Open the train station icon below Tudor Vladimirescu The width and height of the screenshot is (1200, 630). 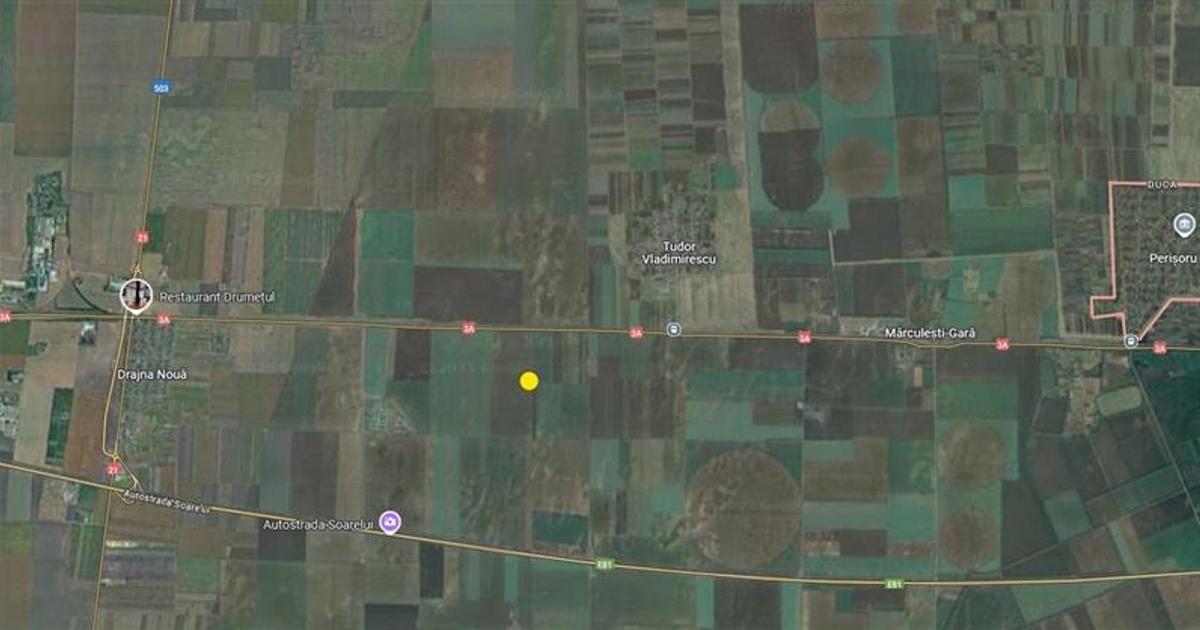[x=674, y=329]
